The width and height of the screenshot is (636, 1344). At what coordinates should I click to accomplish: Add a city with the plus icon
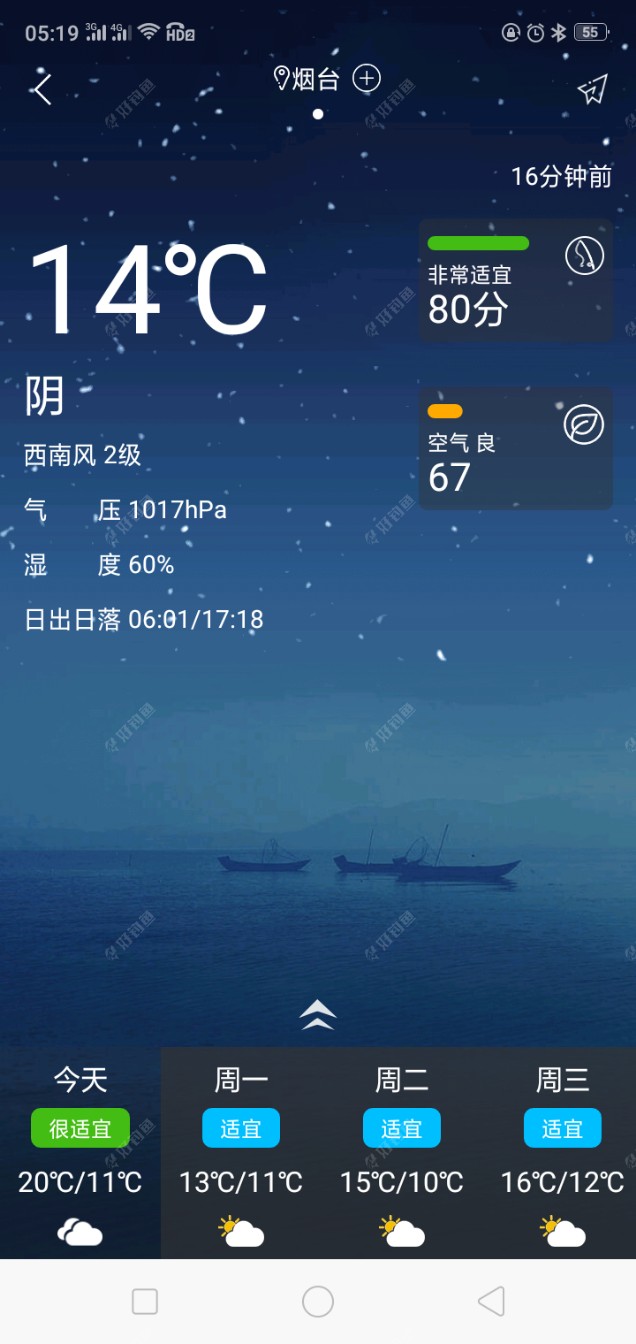point(367,78)
